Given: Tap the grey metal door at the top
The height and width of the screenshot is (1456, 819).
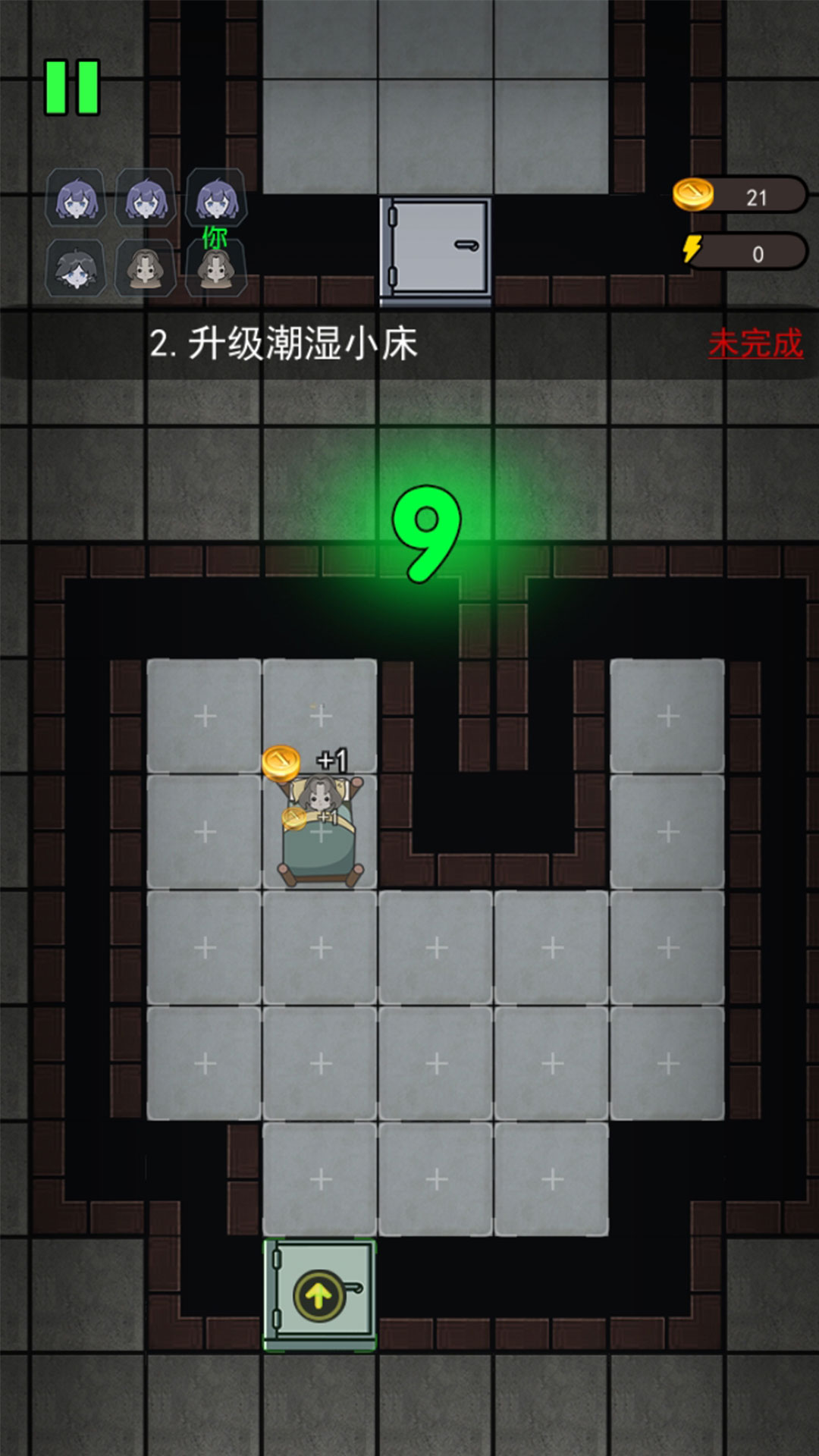Looking at the screenshot, I should [x=435, y=247].
